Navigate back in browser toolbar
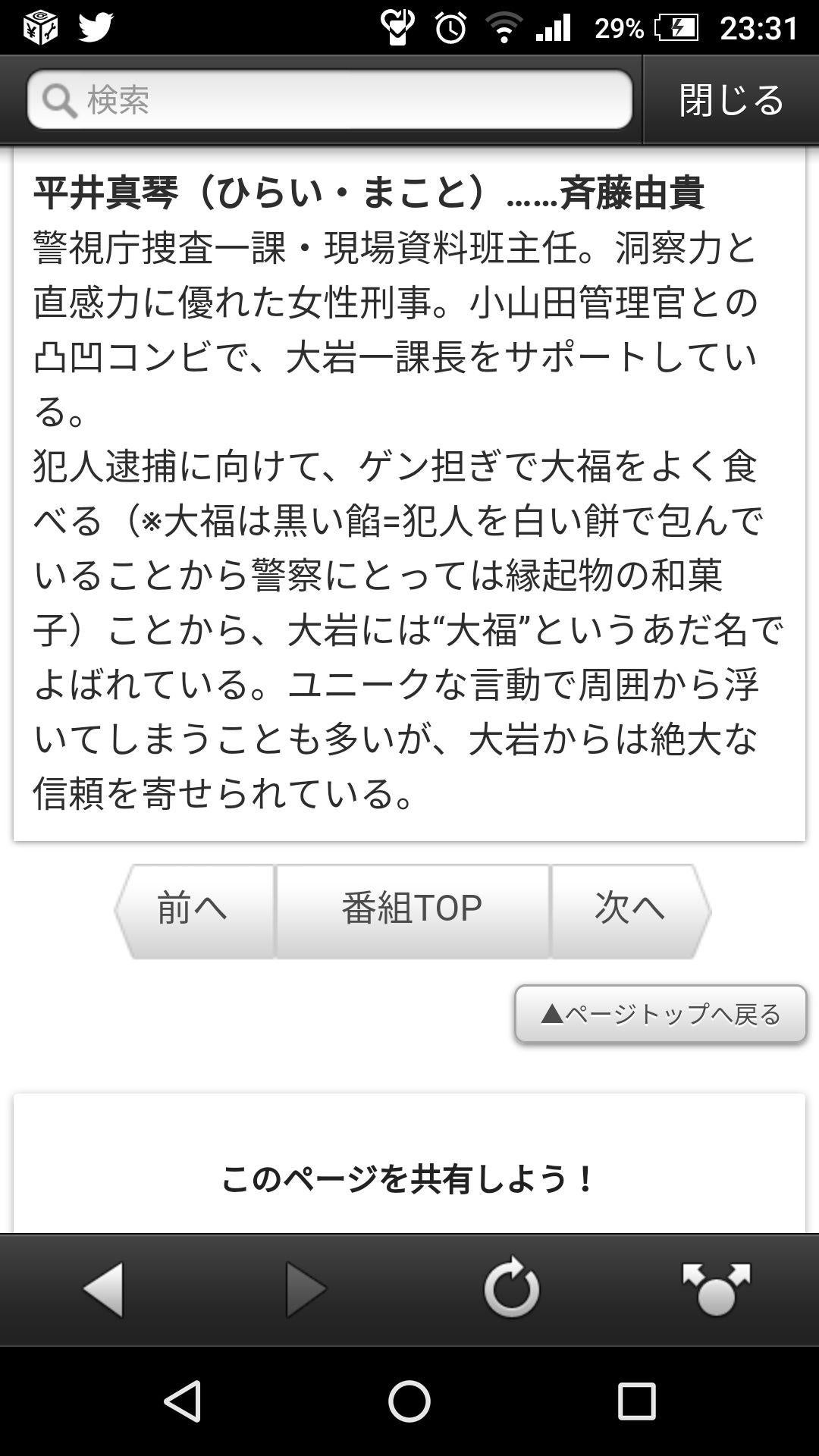 point(104,1289)
